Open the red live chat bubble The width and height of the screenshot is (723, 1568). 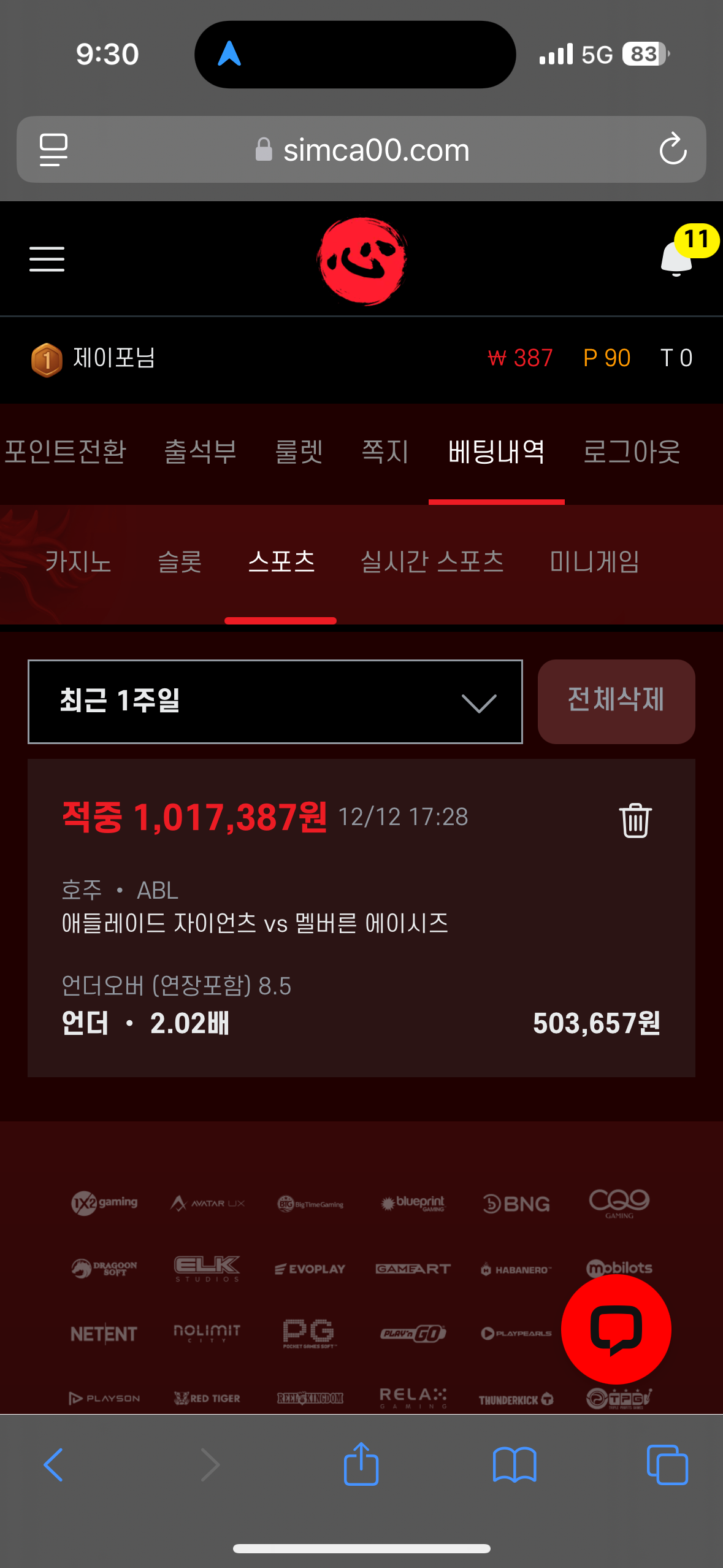point(616,1329)
